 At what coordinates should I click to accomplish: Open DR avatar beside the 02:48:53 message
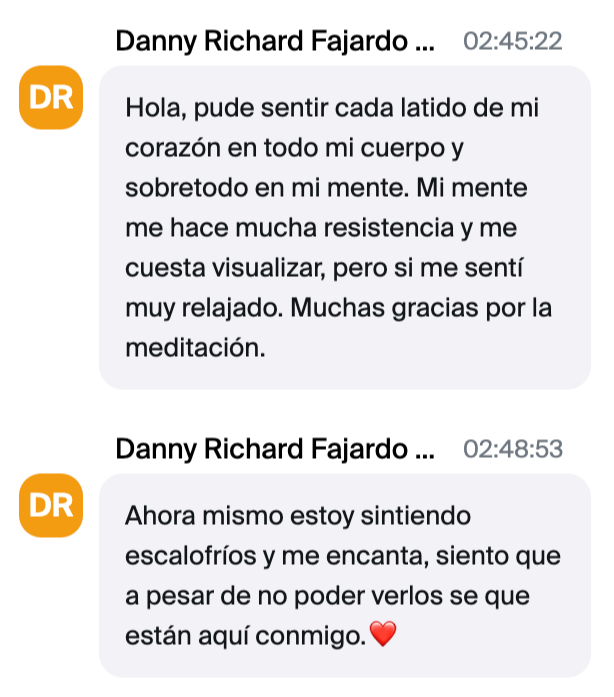point(51,505)
